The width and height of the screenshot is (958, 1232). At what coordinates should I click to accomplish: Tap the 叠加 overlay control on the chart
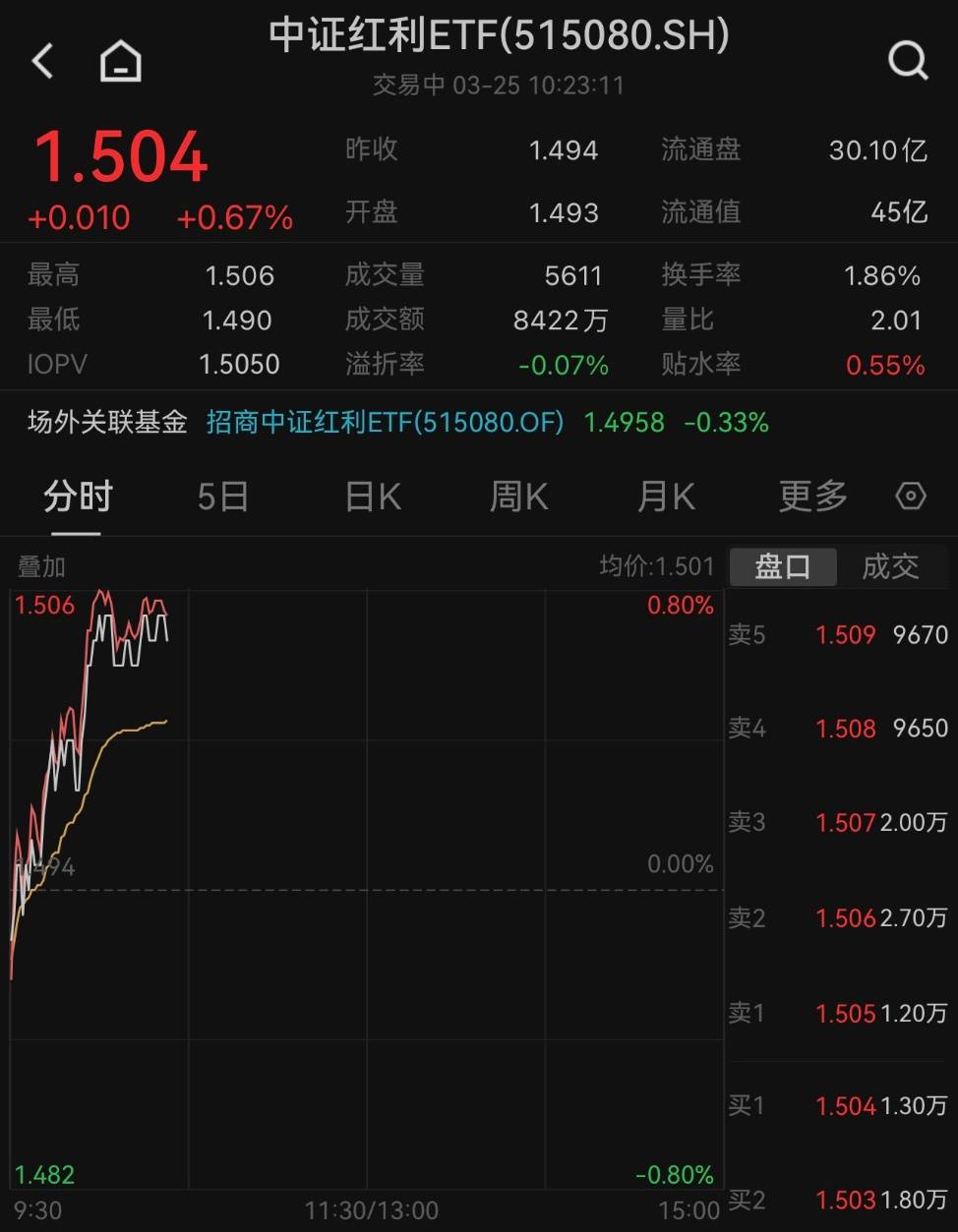coord(36,566)
